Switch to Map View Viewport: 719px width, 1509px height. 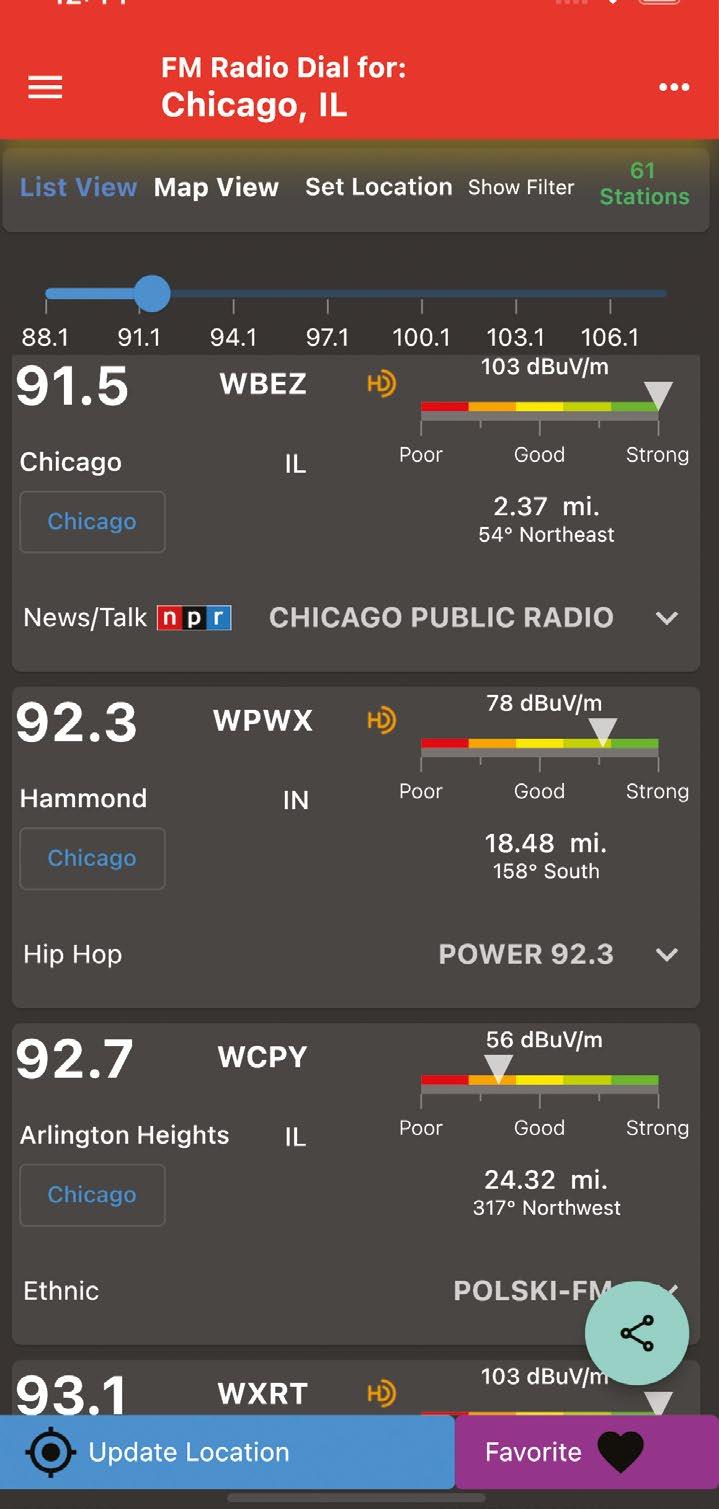coord(216,187)
